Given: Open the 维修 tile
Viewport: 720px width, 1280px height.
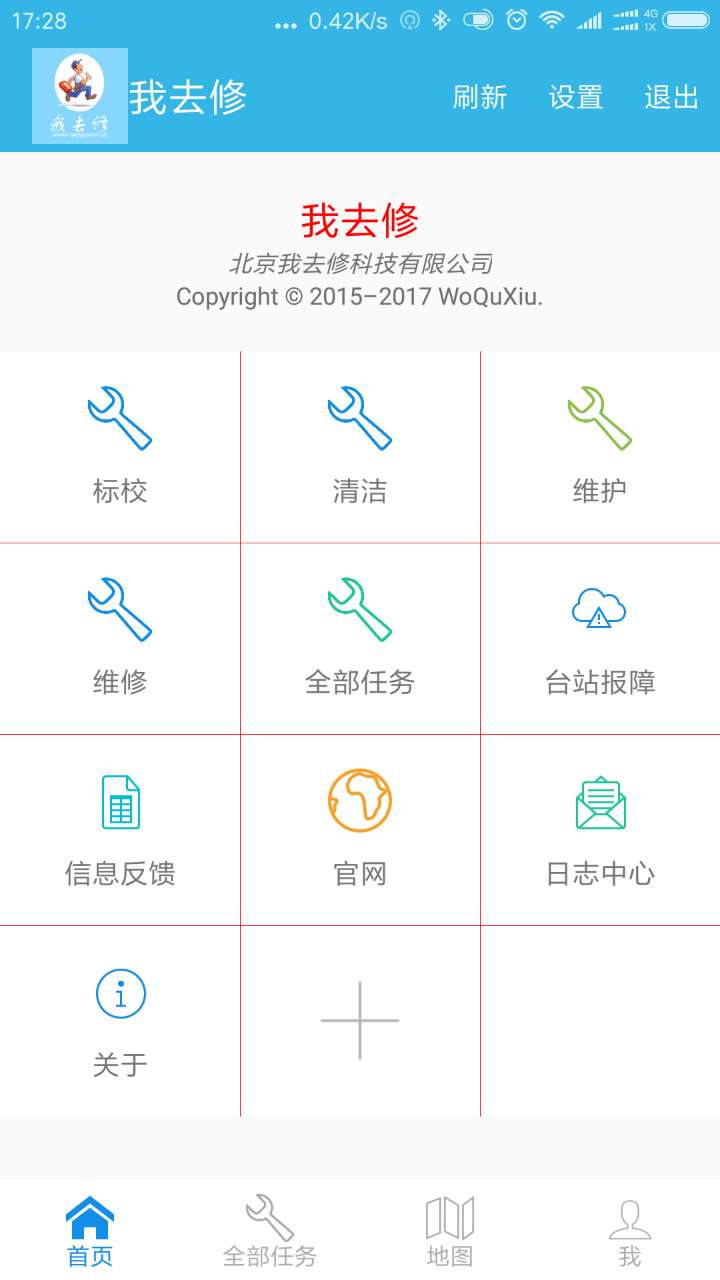Looking at the screenshot, I should (120, 639).
